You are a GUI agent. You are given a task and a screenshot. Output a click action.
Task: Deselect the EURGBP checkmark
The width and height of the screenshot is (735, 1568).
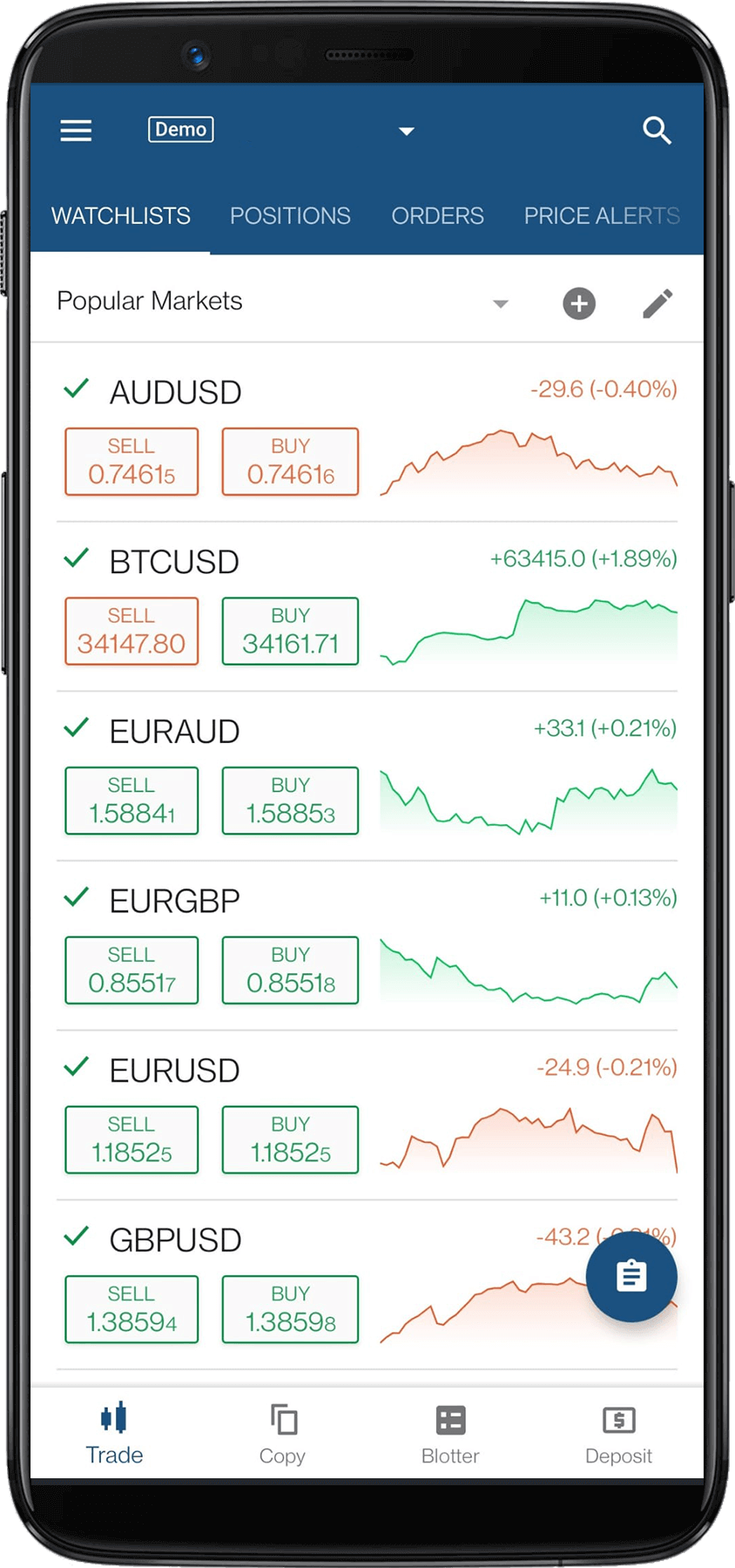[x=78, y=897]
